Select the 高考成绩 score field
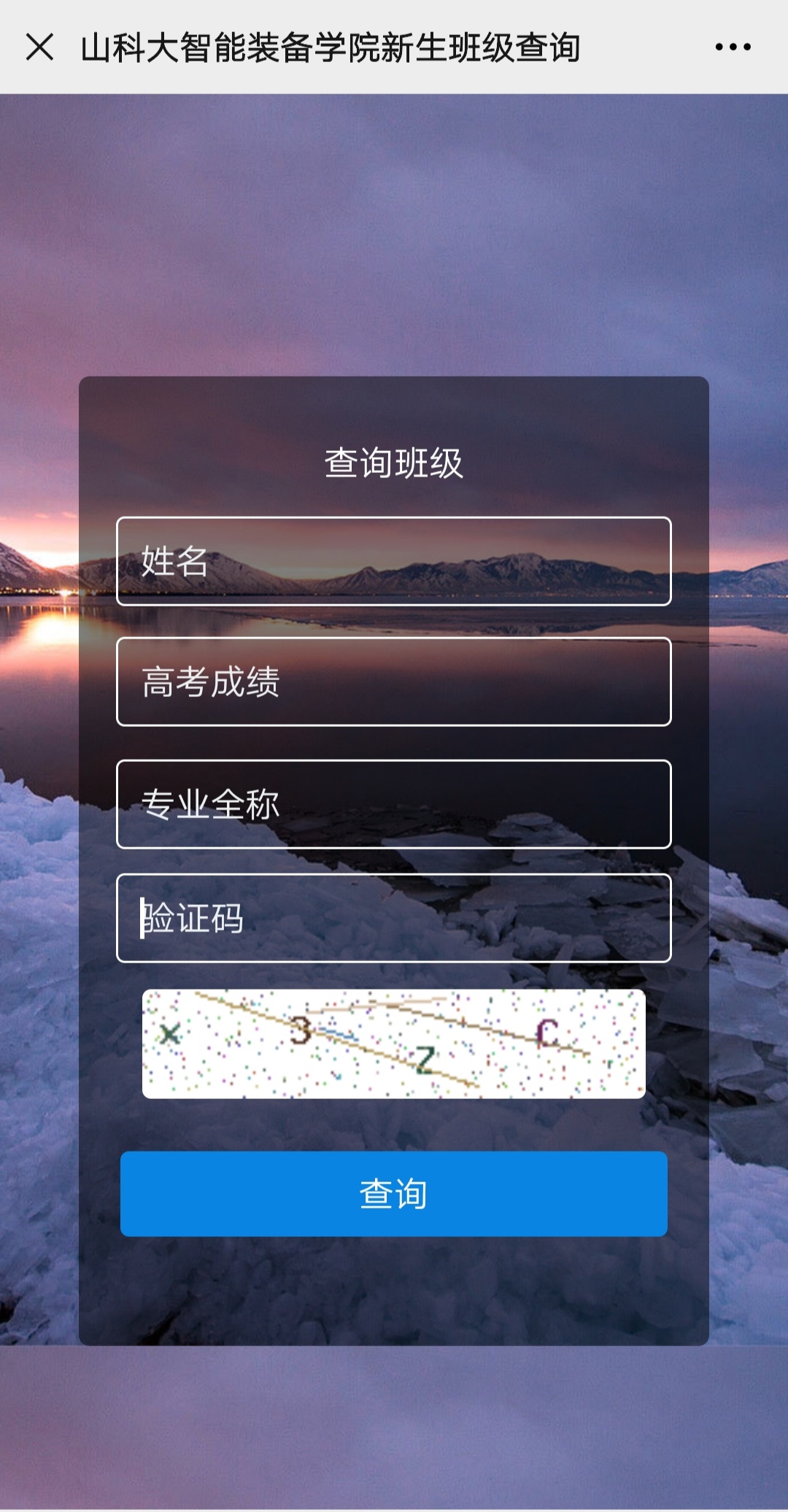 tap(394, 682)
